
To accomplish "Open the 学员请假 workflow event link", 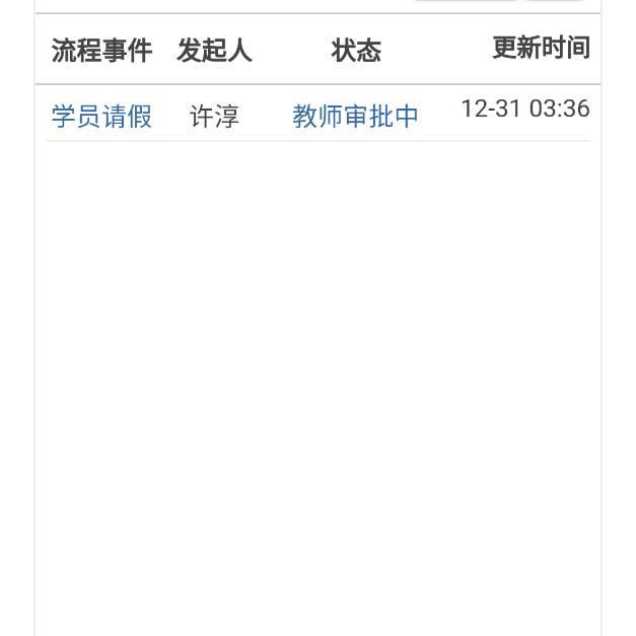I will pyautogui.click(x=101, y=117).
